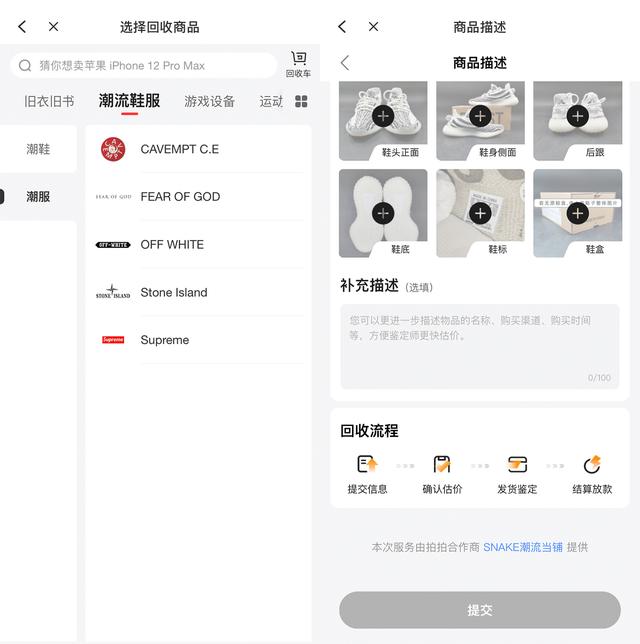
Task: Tap the 提交 submit button
Action: 480,610
